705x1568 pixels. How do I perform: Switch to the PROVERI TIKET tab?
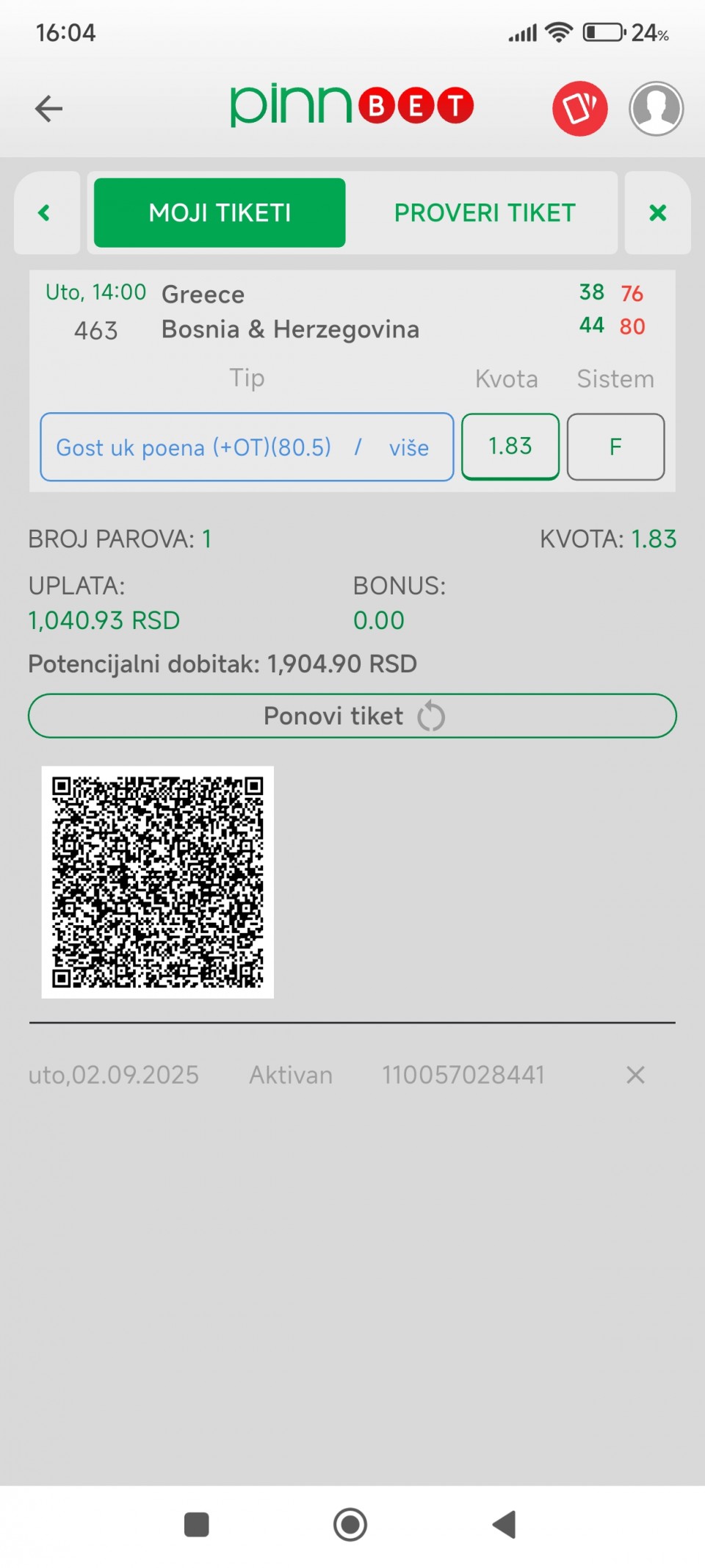click(485, 213)
